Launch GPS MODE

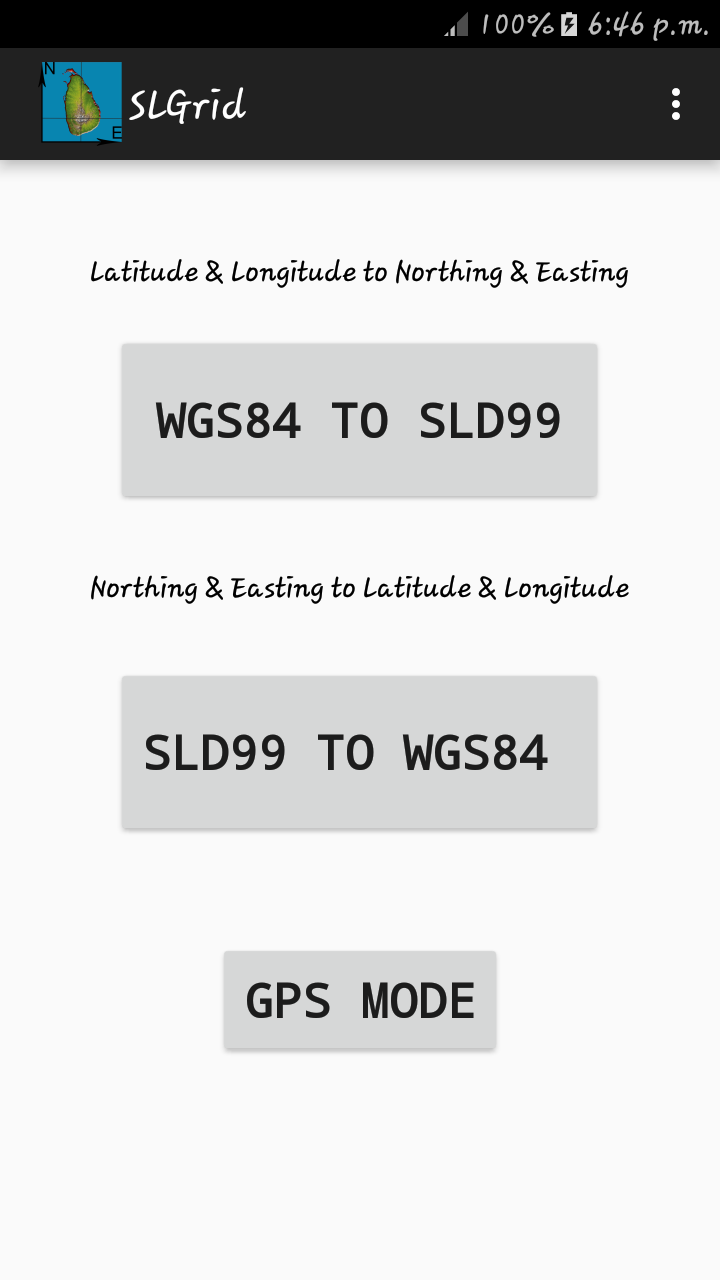(359, 1000)
